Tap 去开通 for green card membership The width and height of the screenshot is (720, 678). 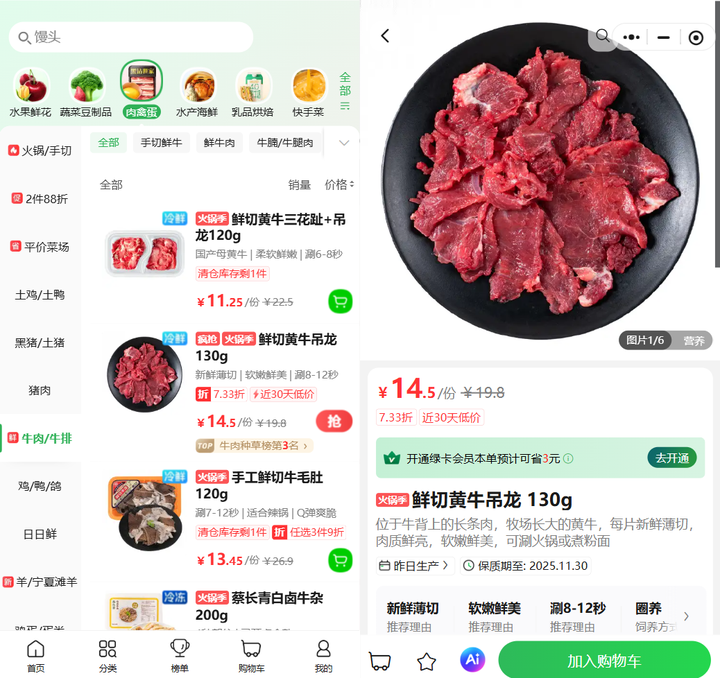[672, 458]
